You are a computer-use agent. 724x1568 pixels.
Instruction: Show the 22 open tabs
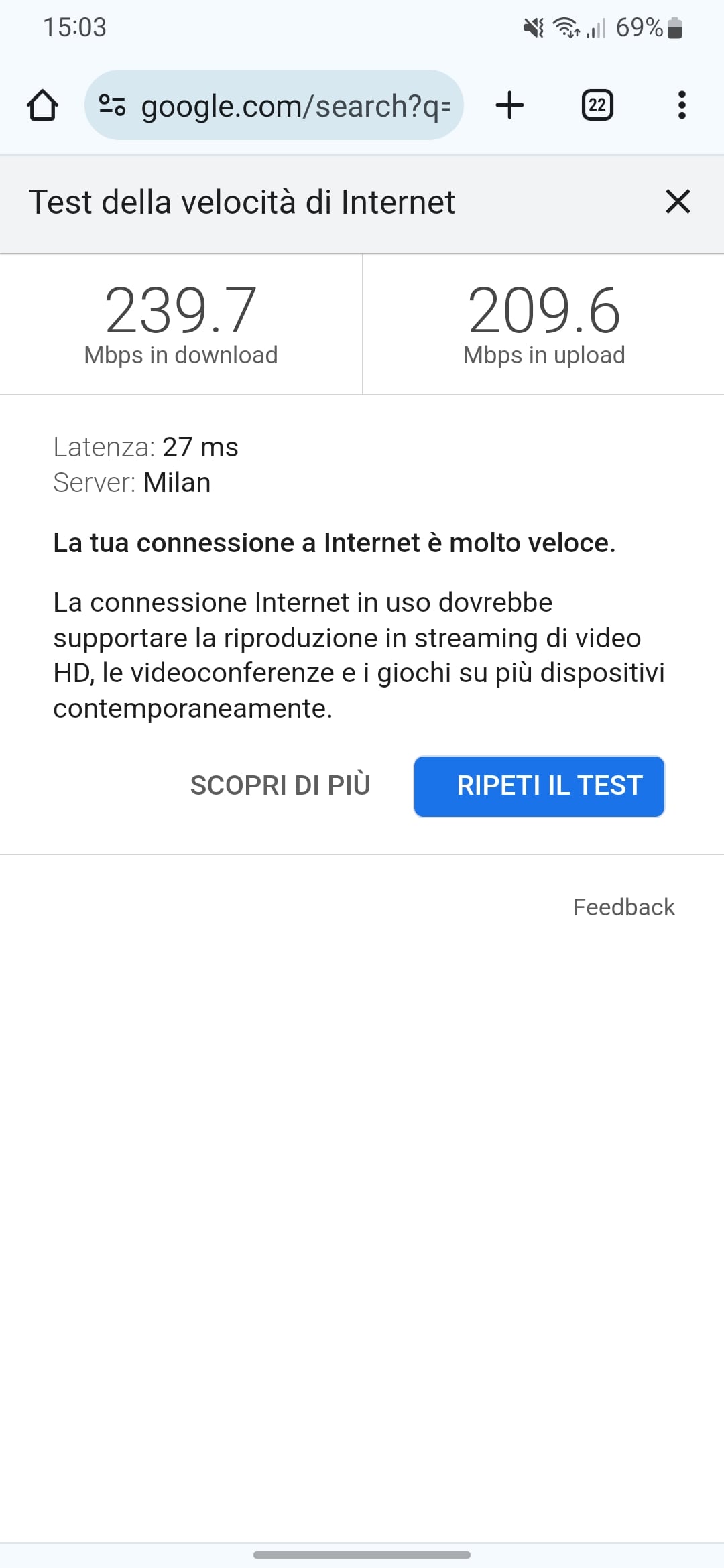(597, 105)
